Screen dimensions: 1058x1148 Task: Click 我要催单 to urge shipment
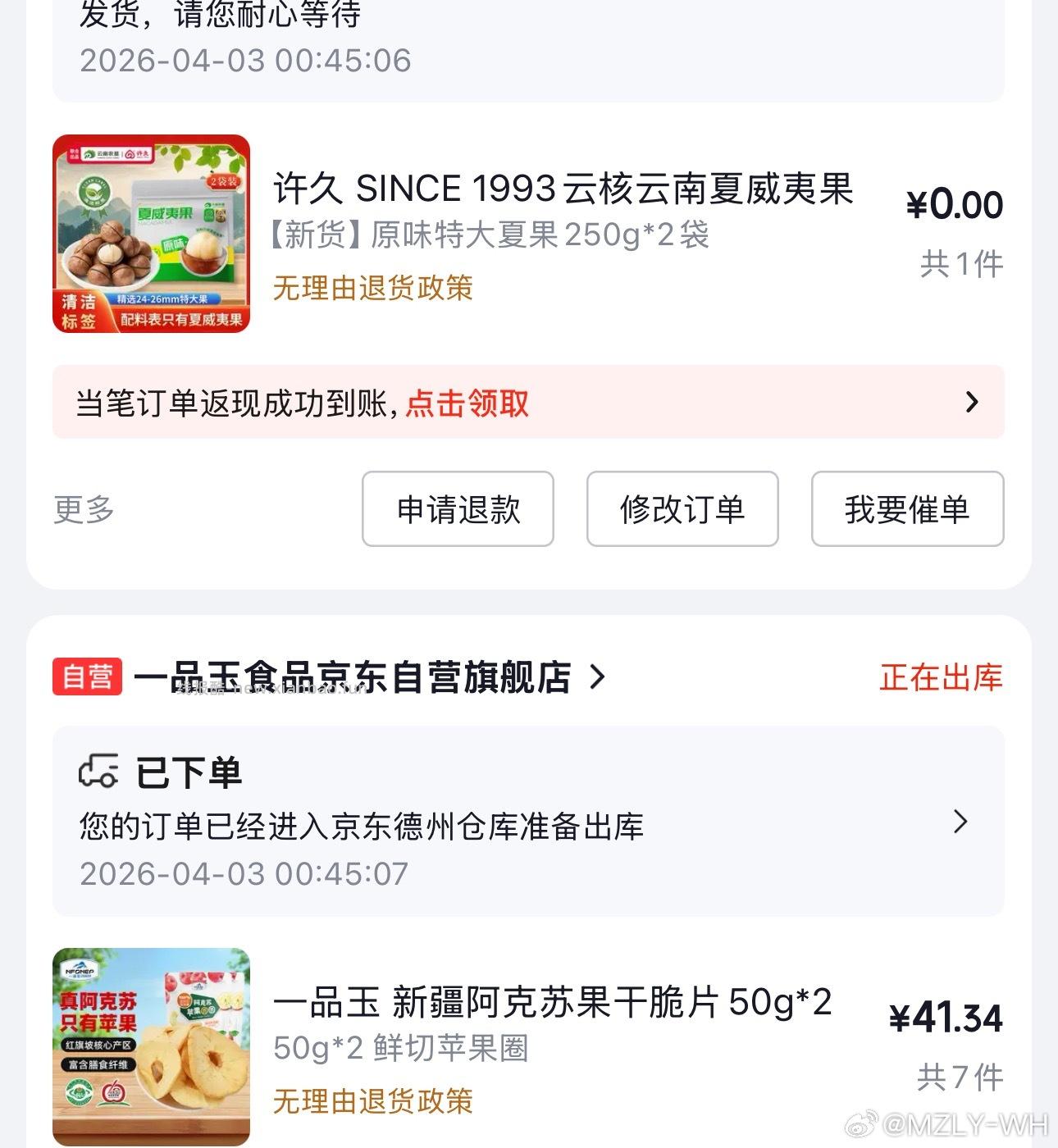click(x=906, y=509)
